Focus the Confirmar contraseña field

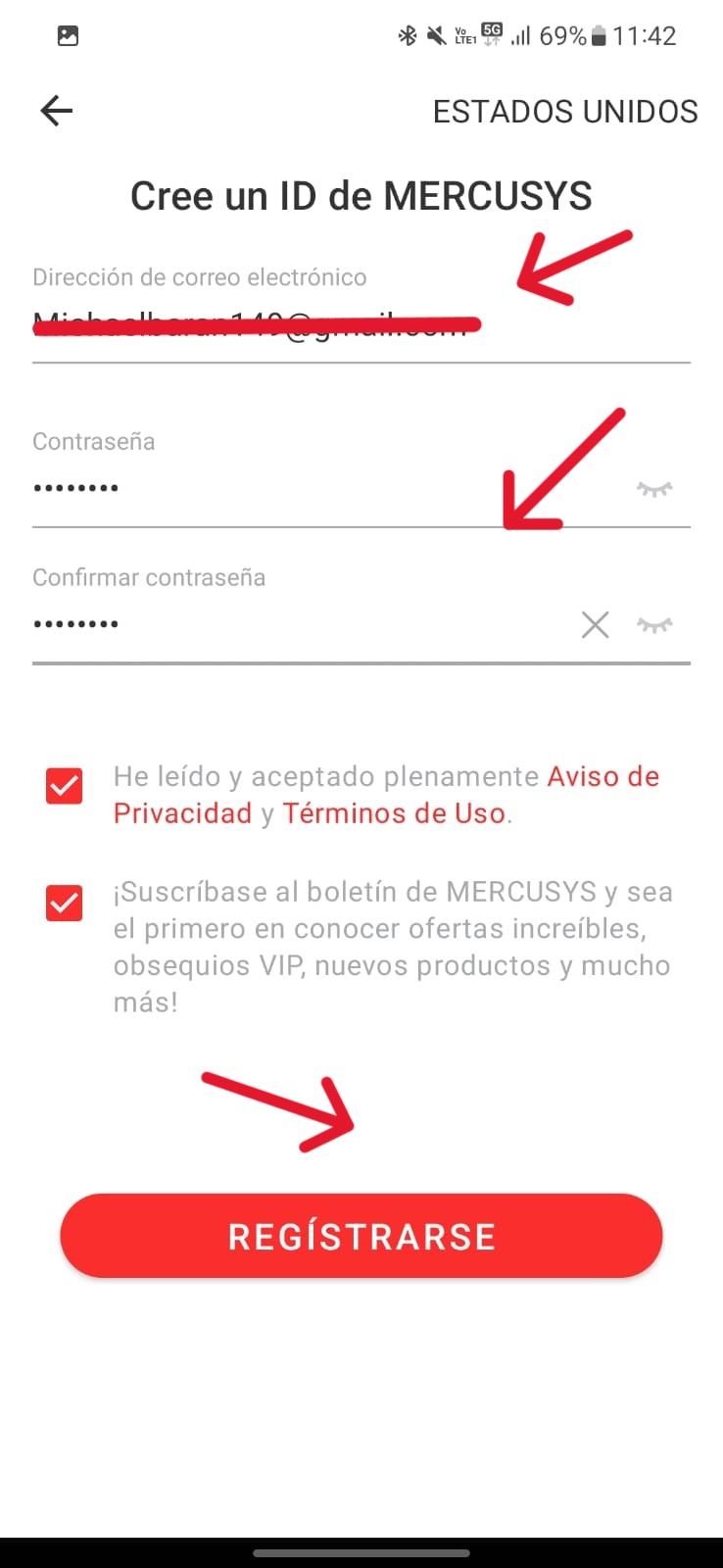click(x=294, y=624)
